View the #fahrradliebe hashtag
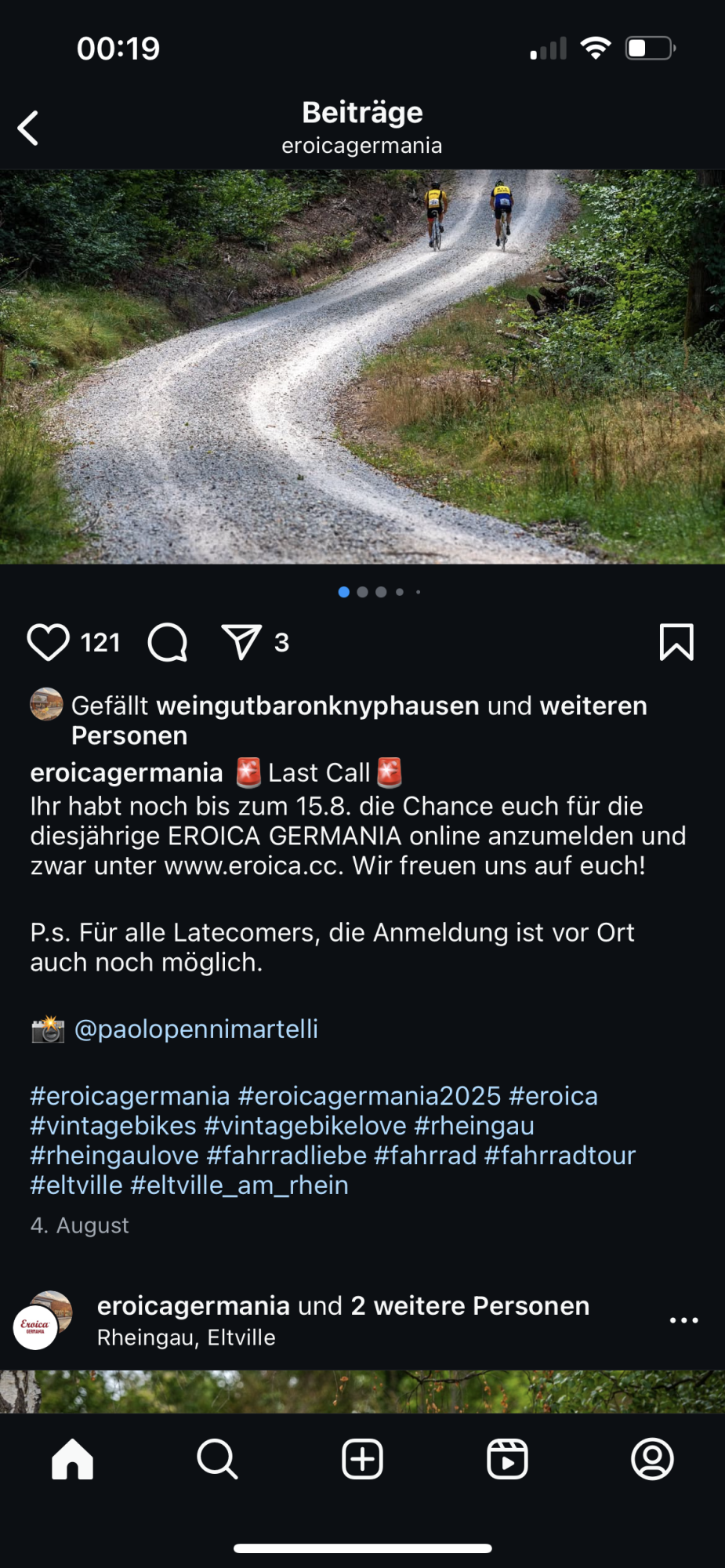This screenshot has width=725, height=1568. pos(286,1156)
